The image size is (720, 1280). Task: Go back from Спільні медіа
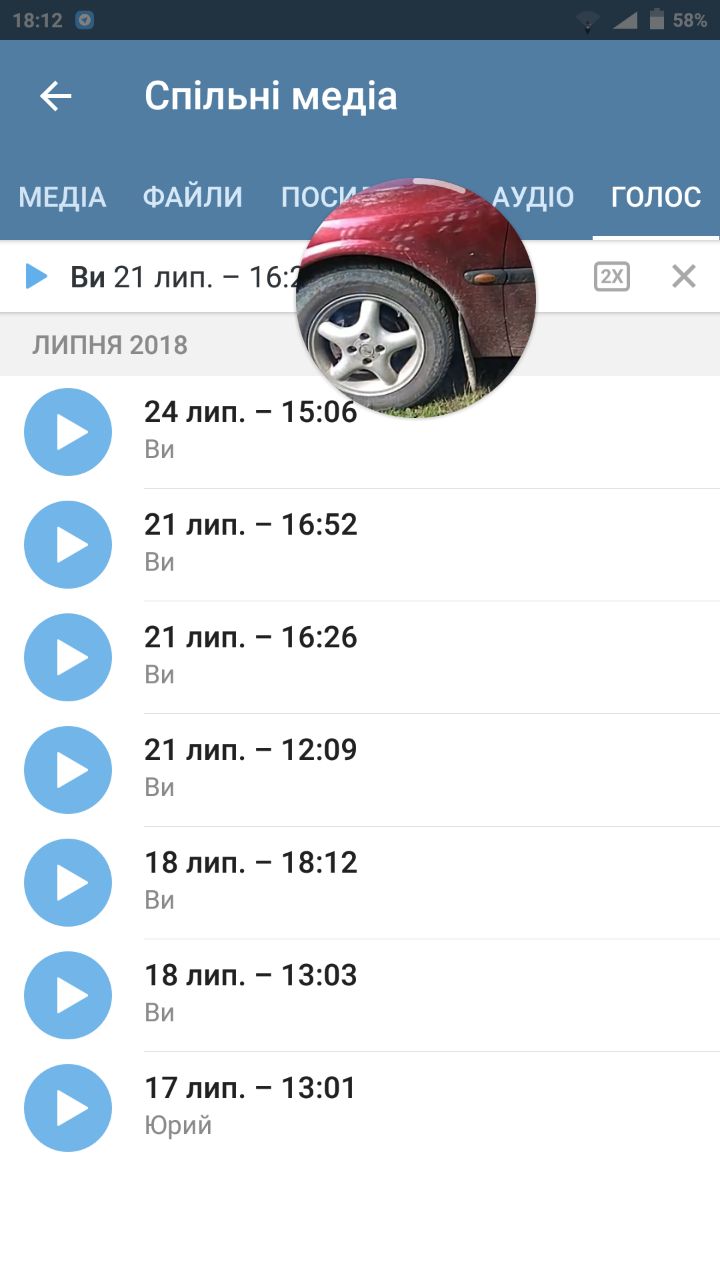[x=56, y=96]
